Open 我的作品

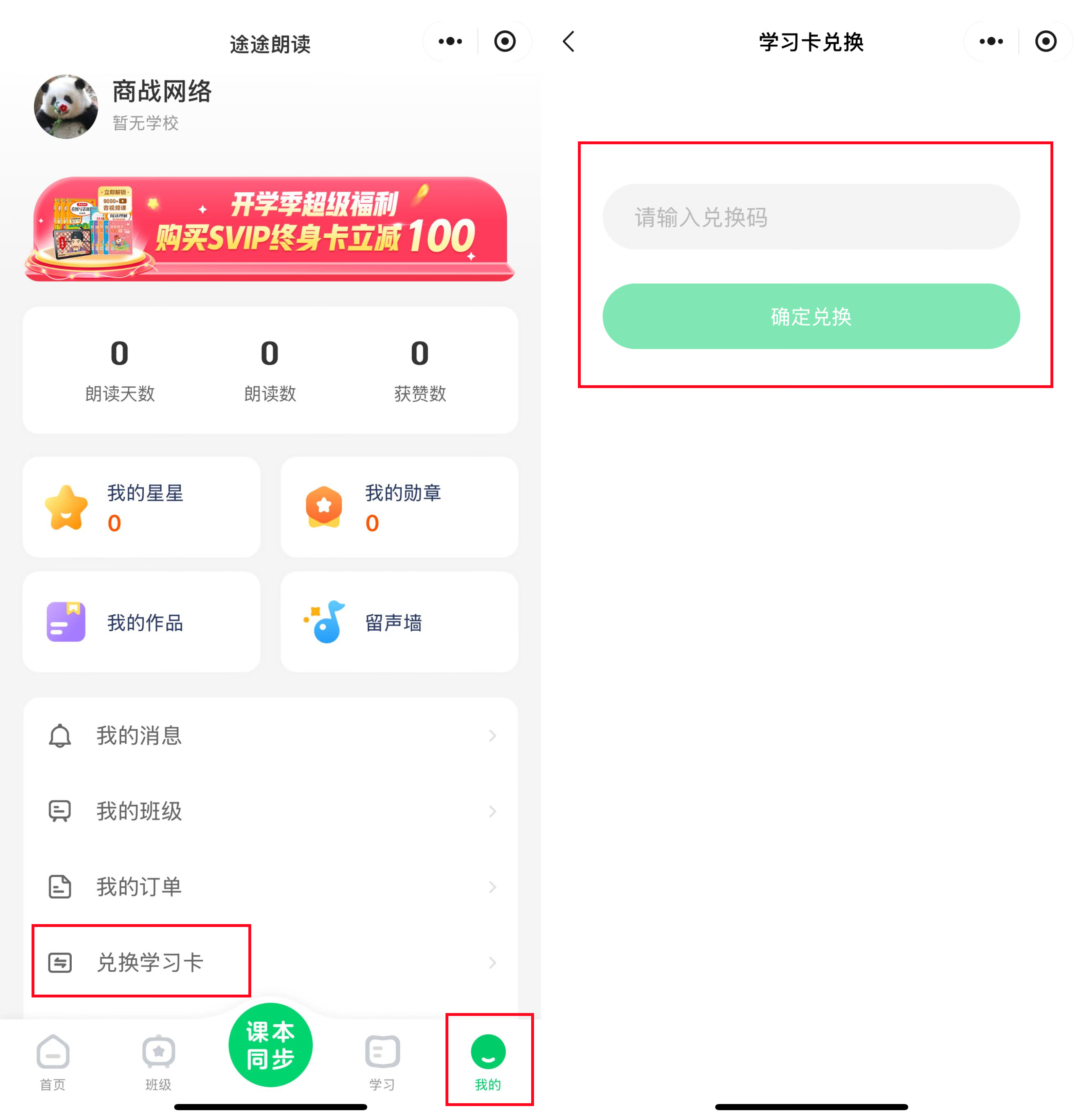[141, 622]
